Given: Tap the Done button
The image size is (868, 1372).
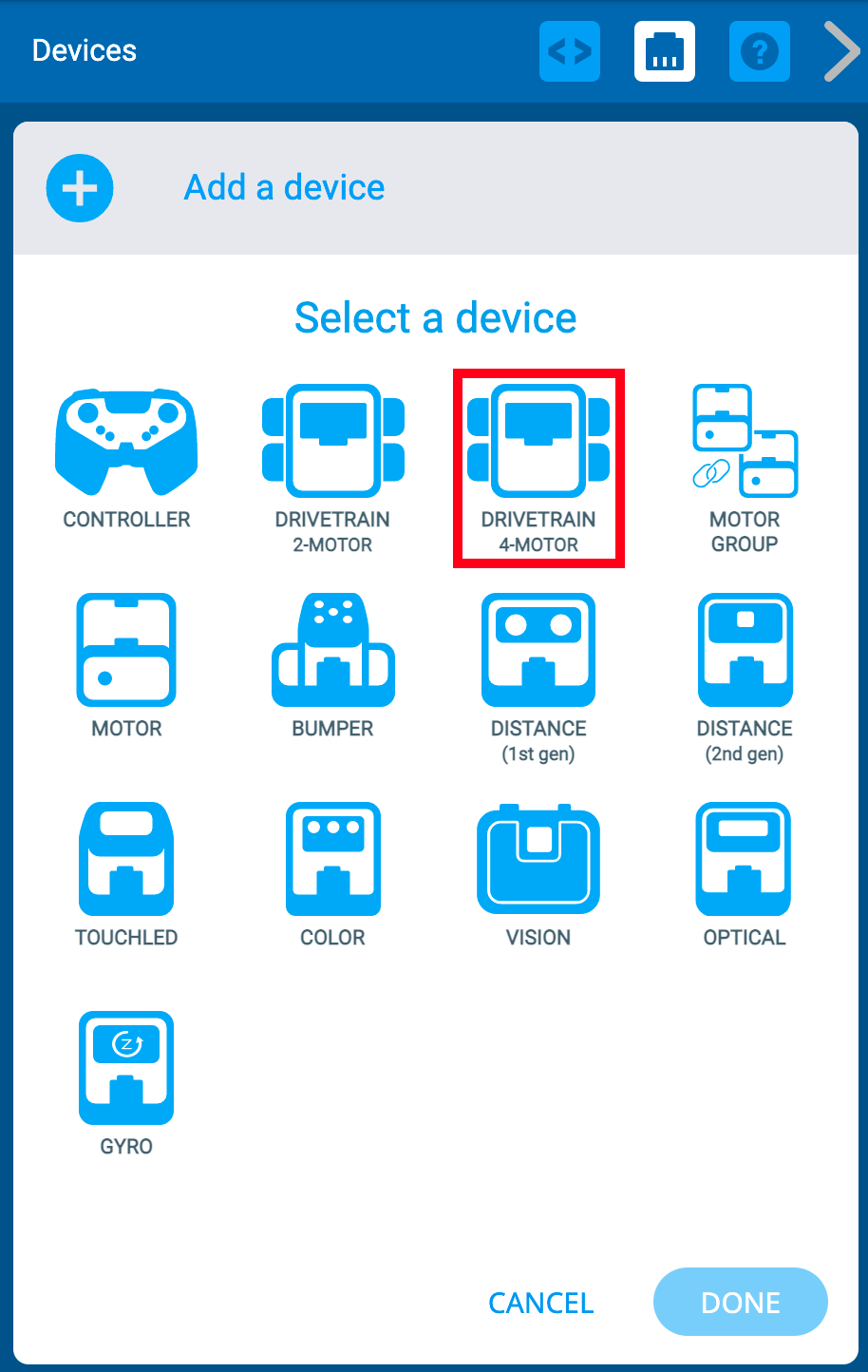Looking at the screenshot, I should (741, 1303).
